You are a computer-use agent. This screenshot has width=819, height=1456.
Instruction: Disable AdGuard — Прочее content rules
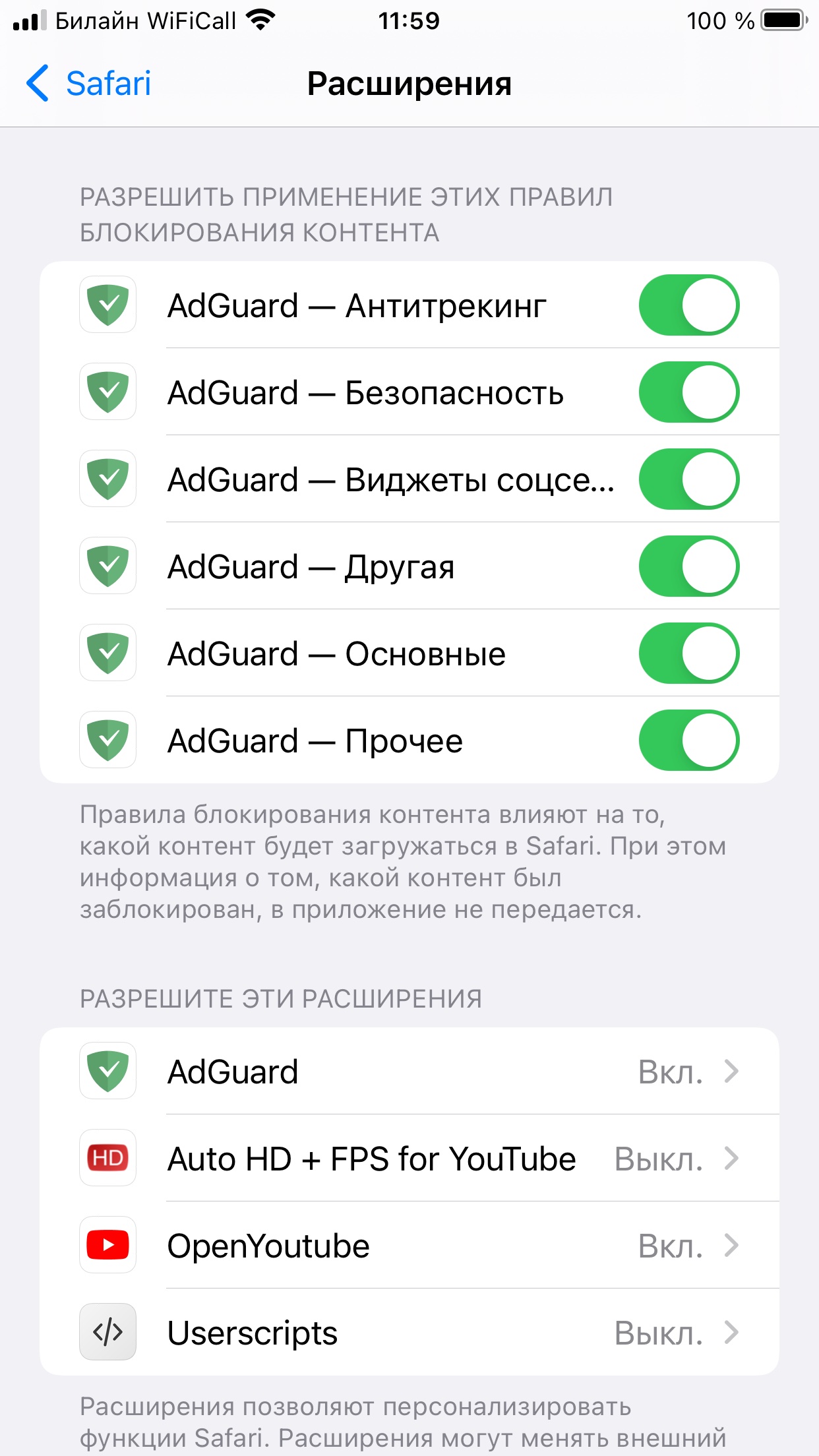pyautogui.click(x=688, y=741)
